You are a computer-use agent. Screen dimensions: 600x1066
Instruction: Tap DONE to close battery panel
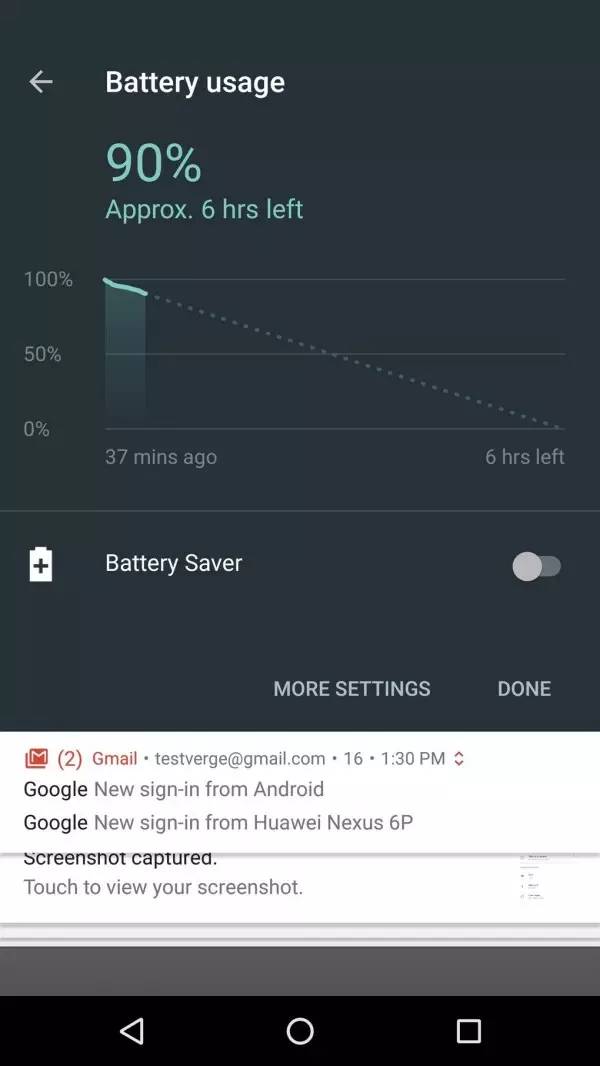[524, 688]
